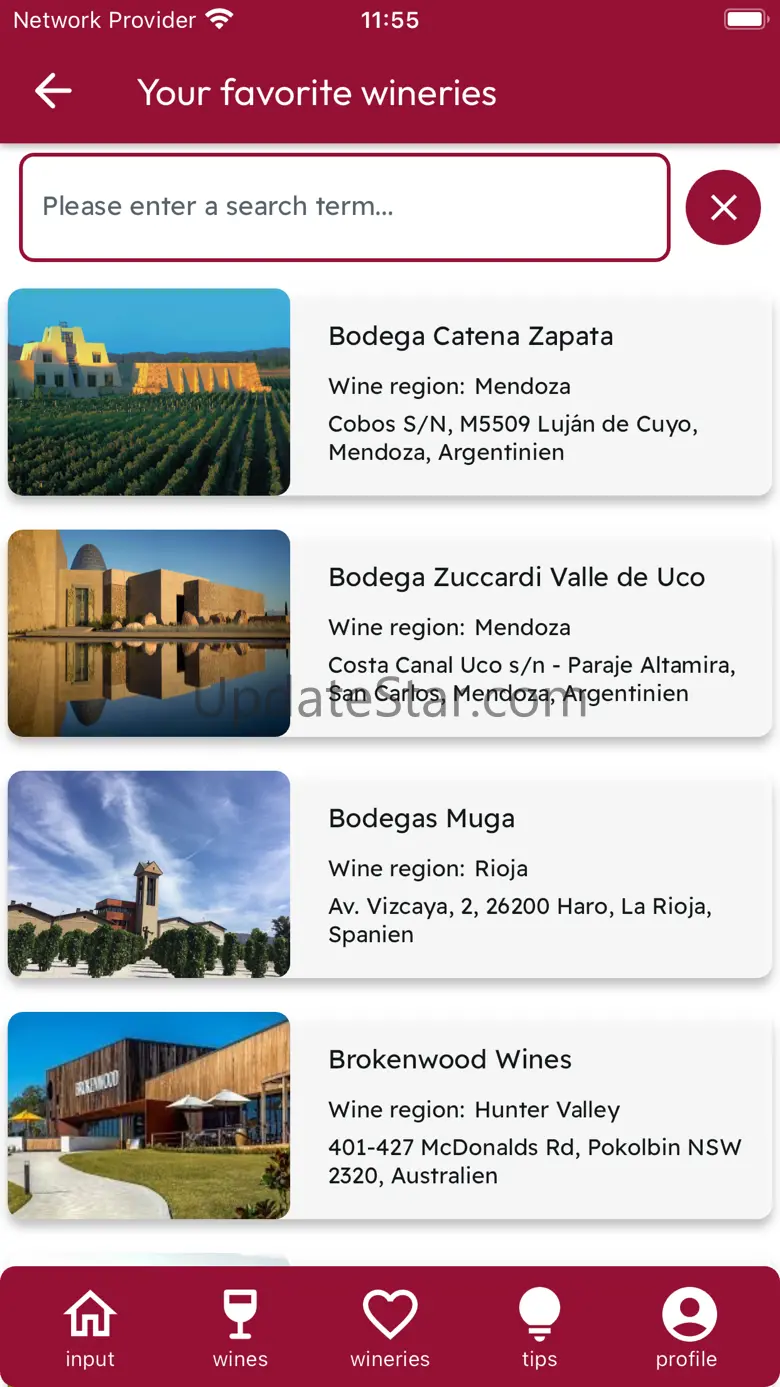Focus the winery search term field

click(344, 207)
